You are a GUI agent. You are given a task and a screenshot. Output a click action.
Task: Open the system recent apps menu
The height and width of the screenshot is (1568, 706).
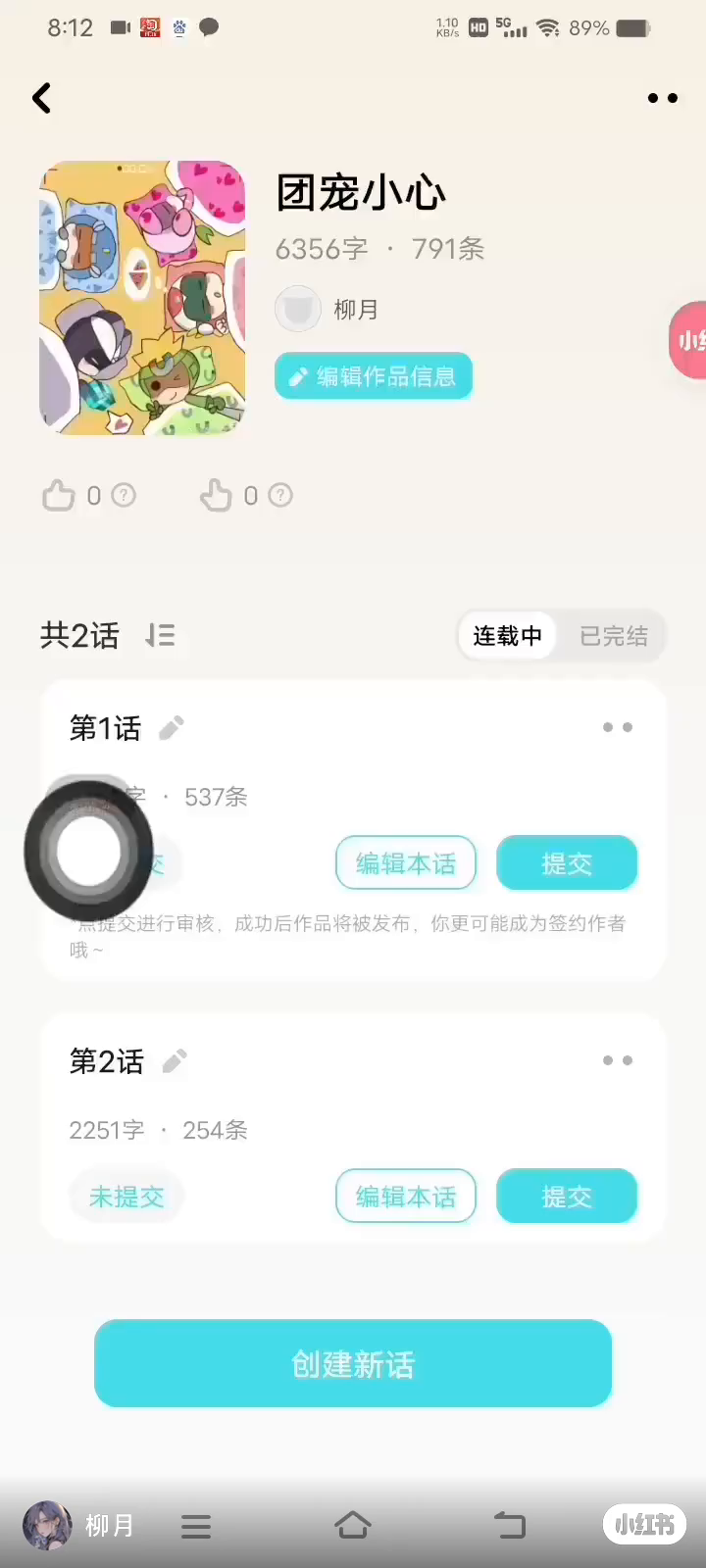tap(196, 1526)
